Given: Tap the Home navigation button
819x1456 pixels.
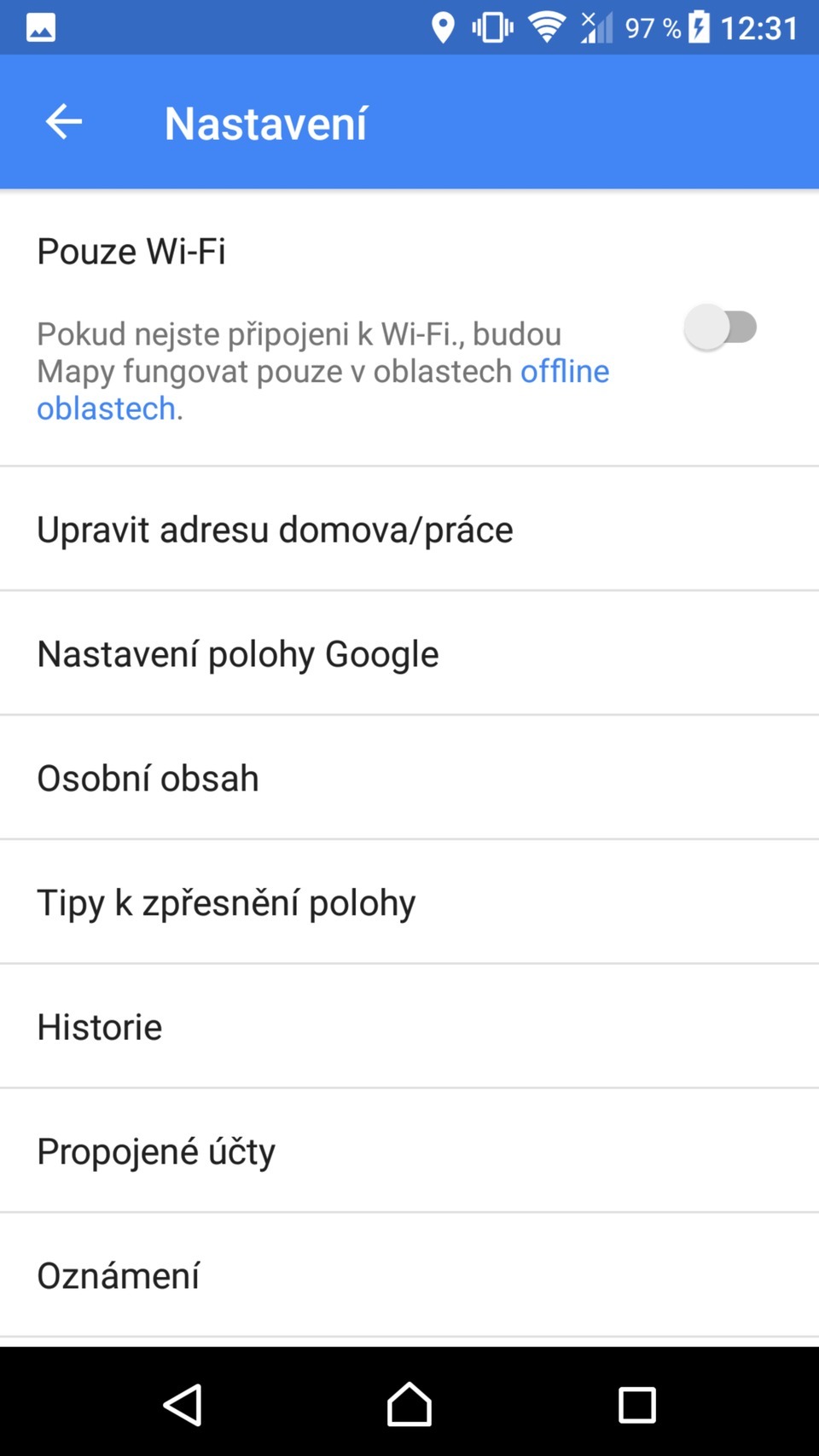Looking at the screenshot, I should (x=409, y=1403).
